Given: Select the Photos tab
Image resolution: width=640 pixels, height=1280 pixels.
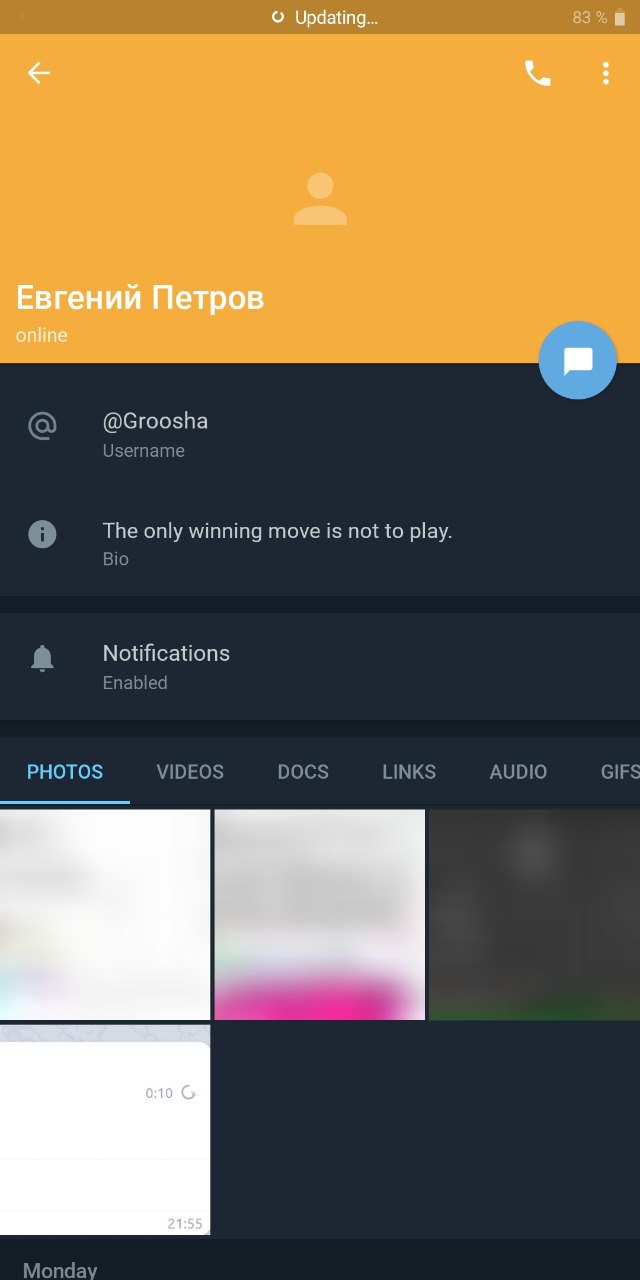Looking at the screenshot, I should pyautogui.click(x=65, y=772).
